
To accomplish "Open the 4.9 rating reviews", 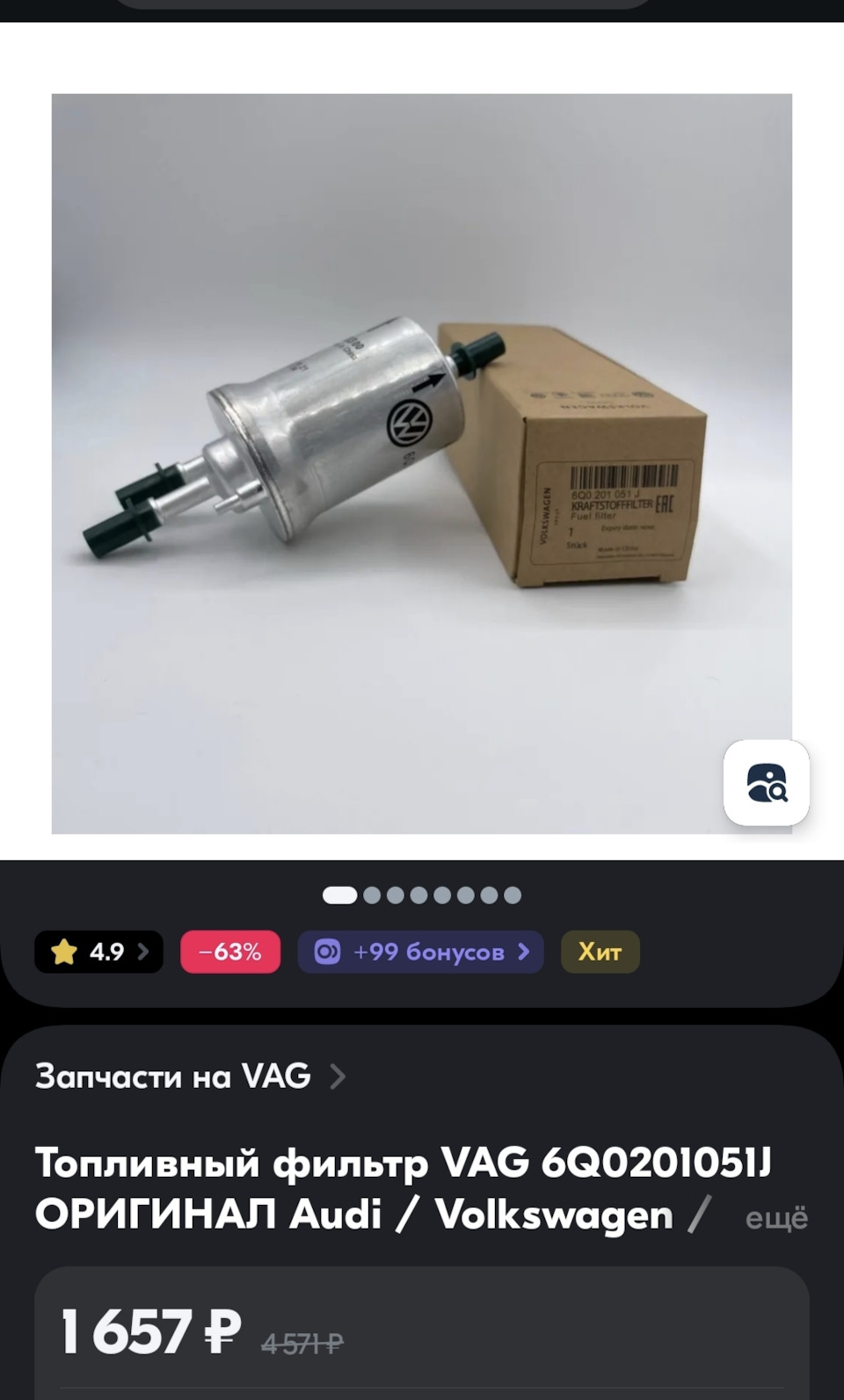I will pos(98,952).
